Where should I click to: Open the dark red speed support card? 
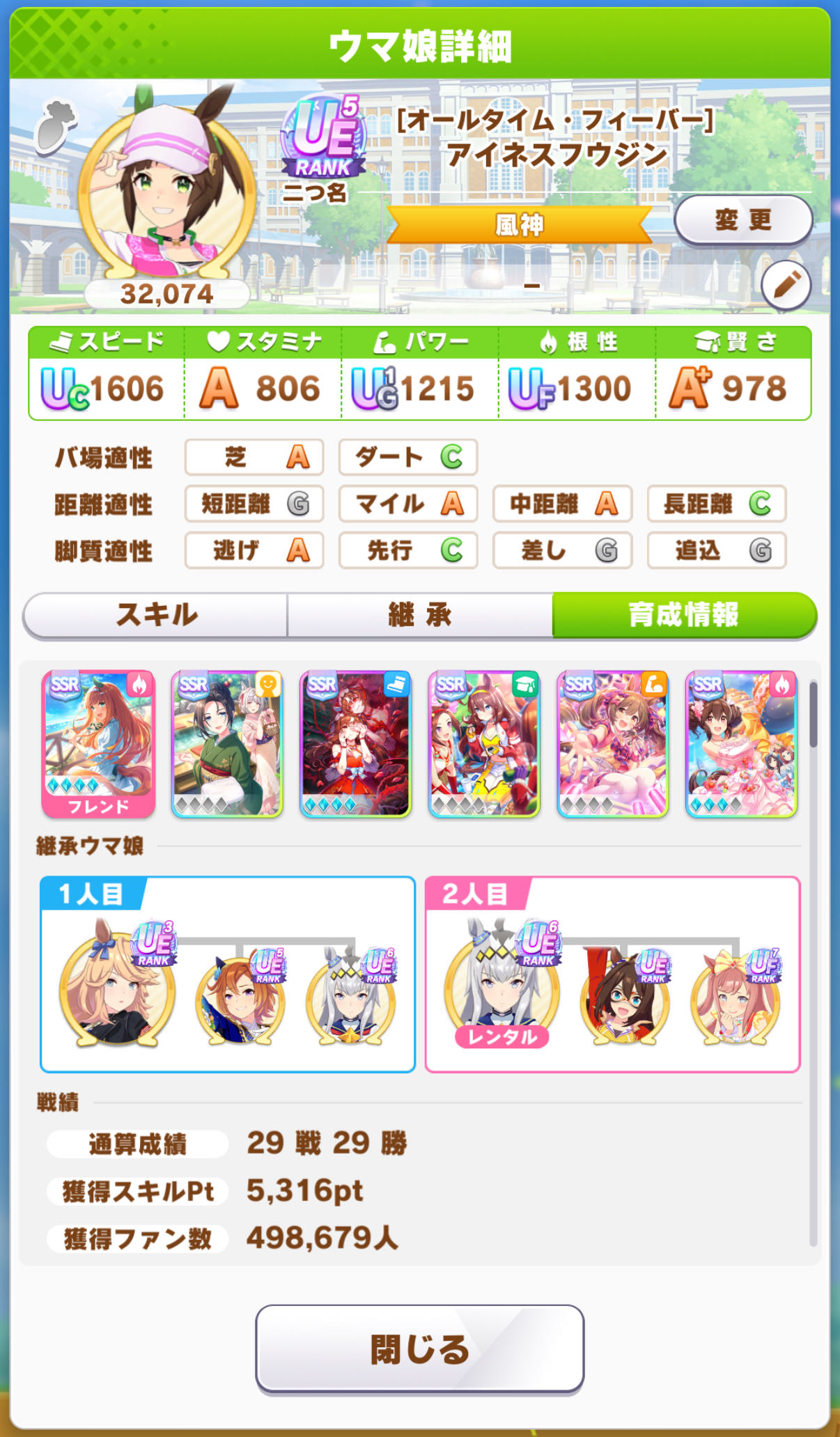click(355, 744)
